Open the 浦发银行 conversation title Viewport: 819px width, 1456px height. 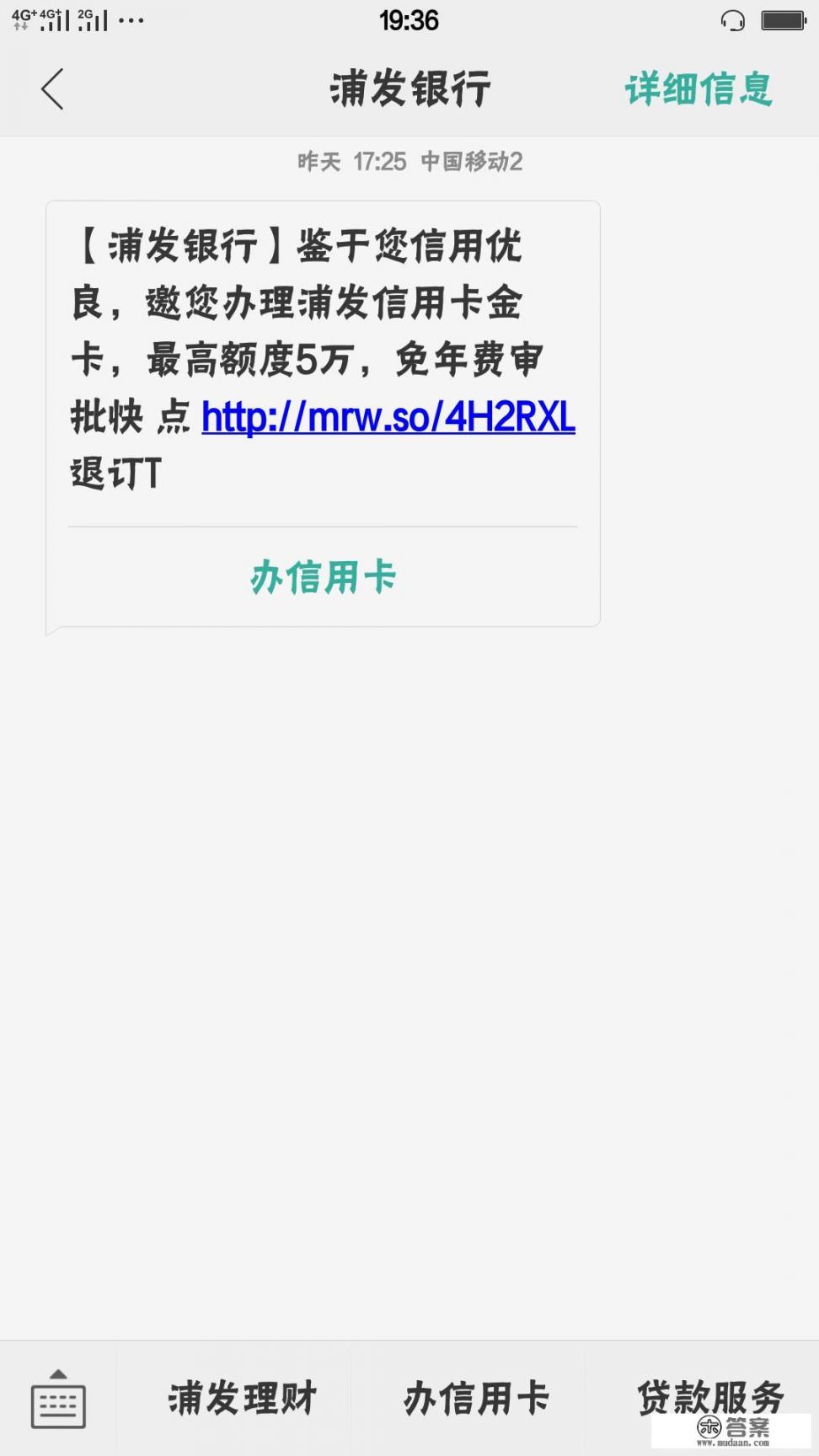(409, 88)
